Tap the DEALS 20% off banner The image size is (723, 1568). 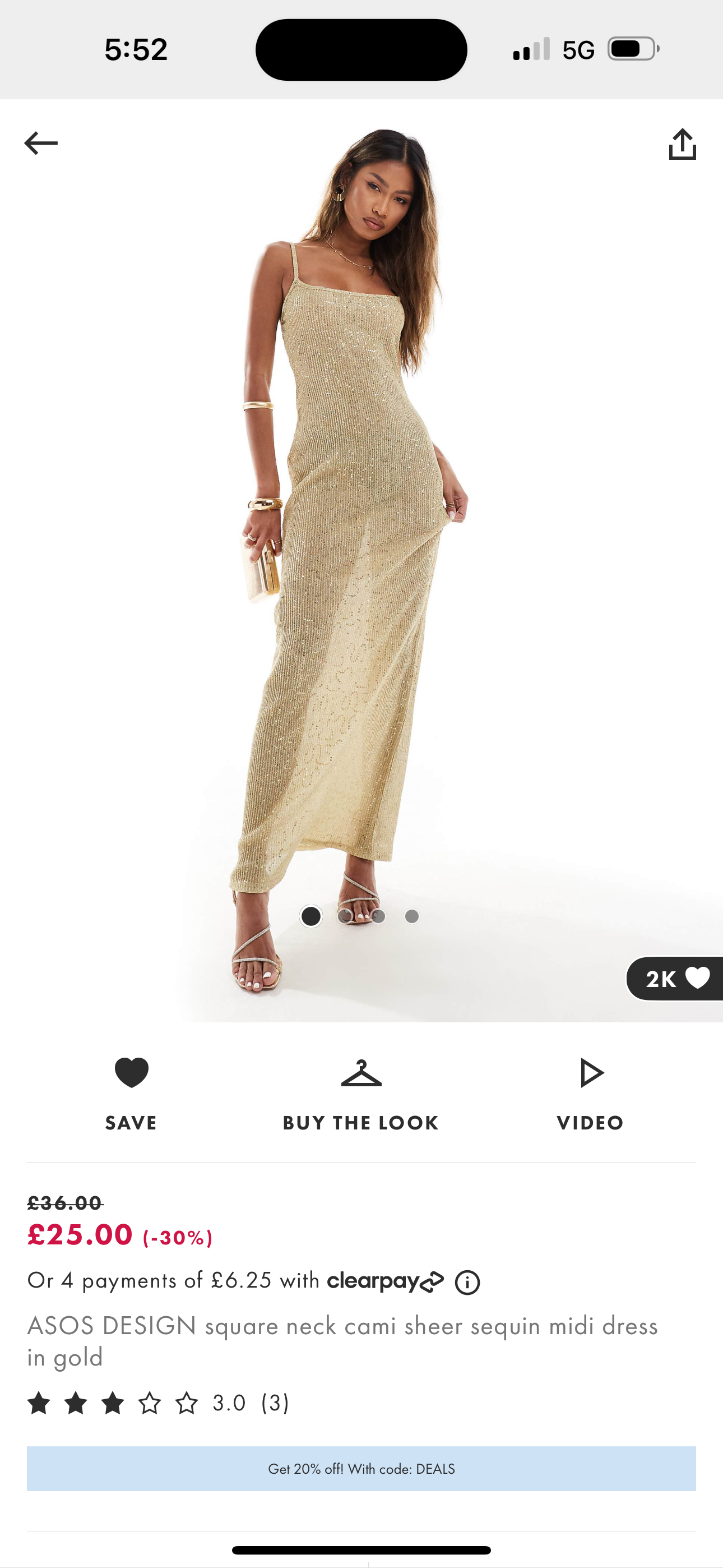[x=361, y=1468]
